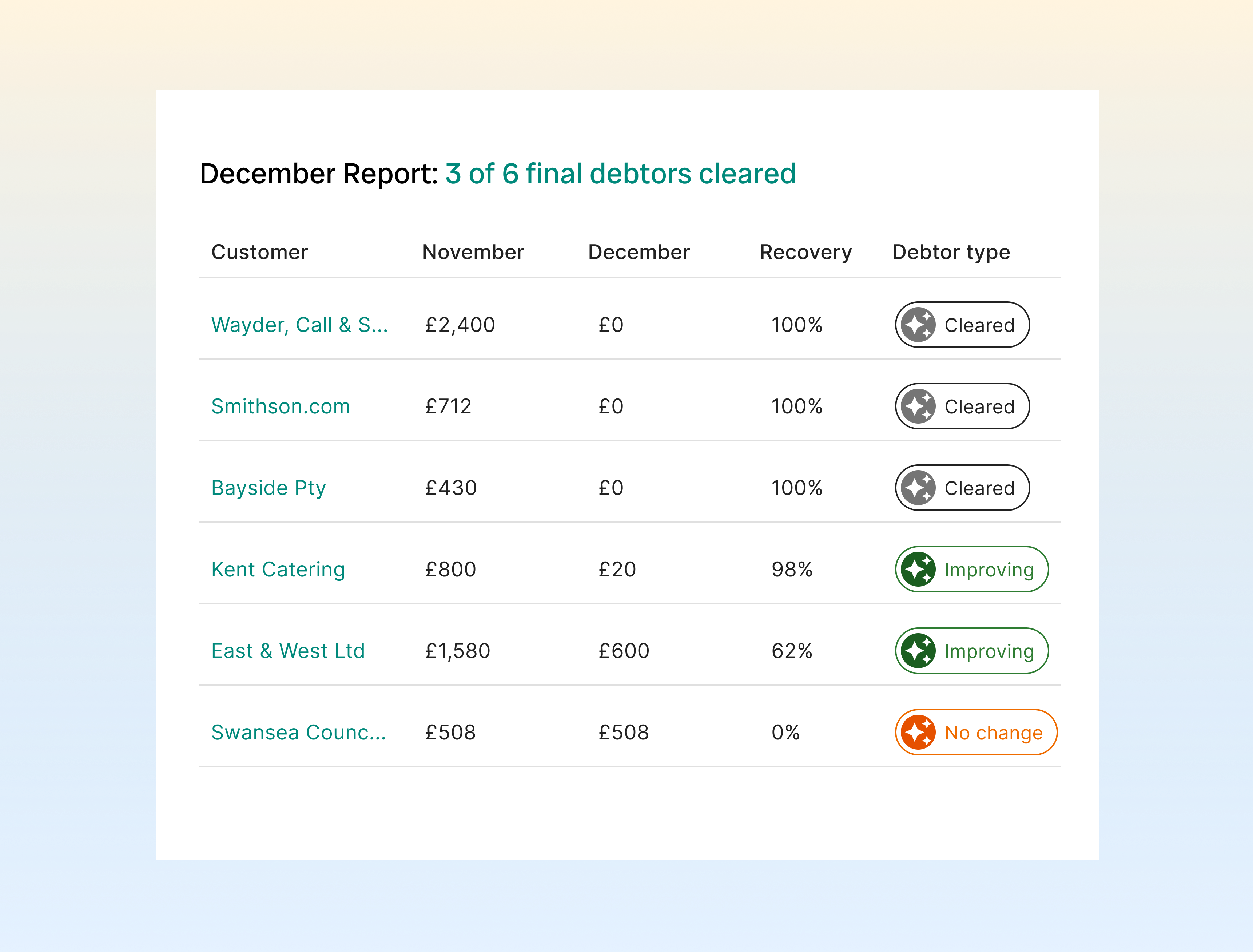This screenshot has width=1253, height=952.
Task: Open the Swansea Counc... customer link
Action: pyautogui.click(x=299, y=733)
